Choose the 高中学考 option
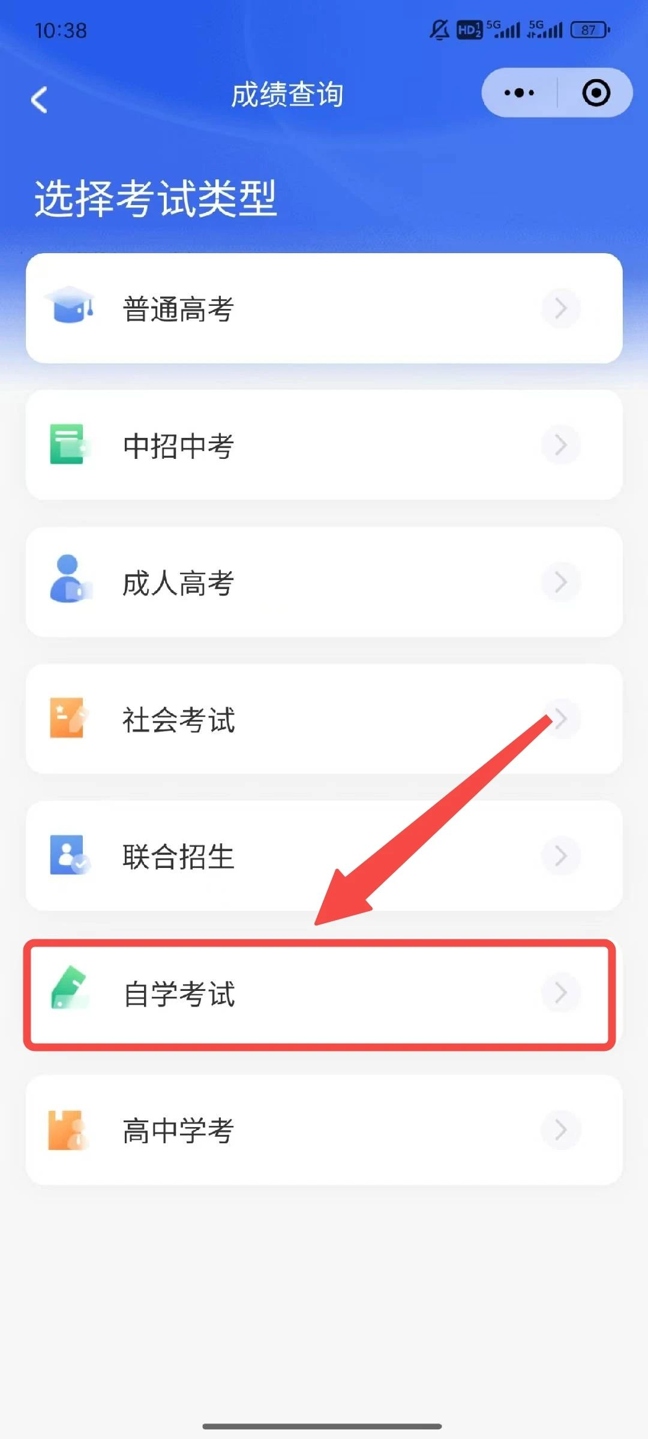This screenshot has height=1439, width=648. coord(324,1130)
